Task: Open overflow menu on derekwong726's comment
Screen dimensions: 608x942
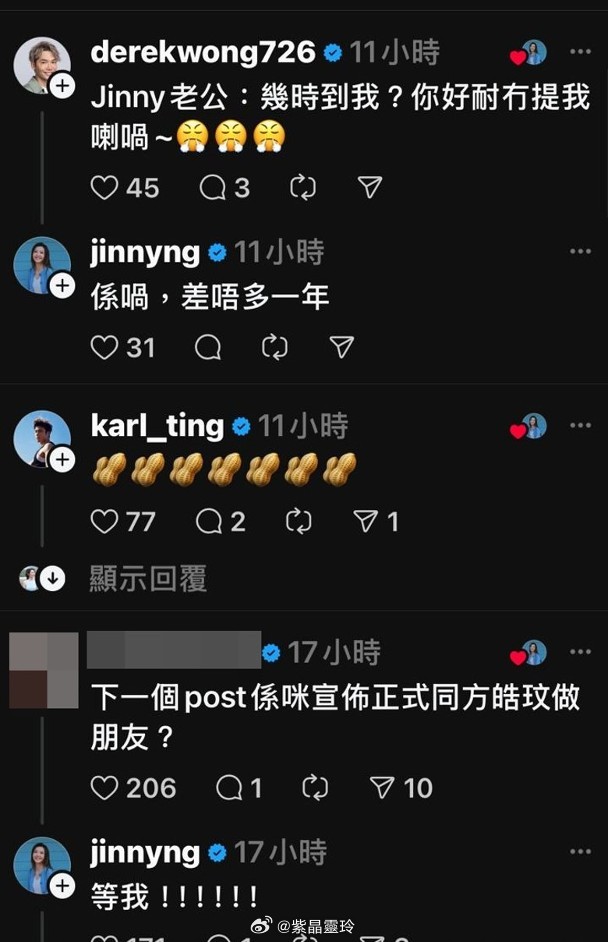Action: coord(580,52)
